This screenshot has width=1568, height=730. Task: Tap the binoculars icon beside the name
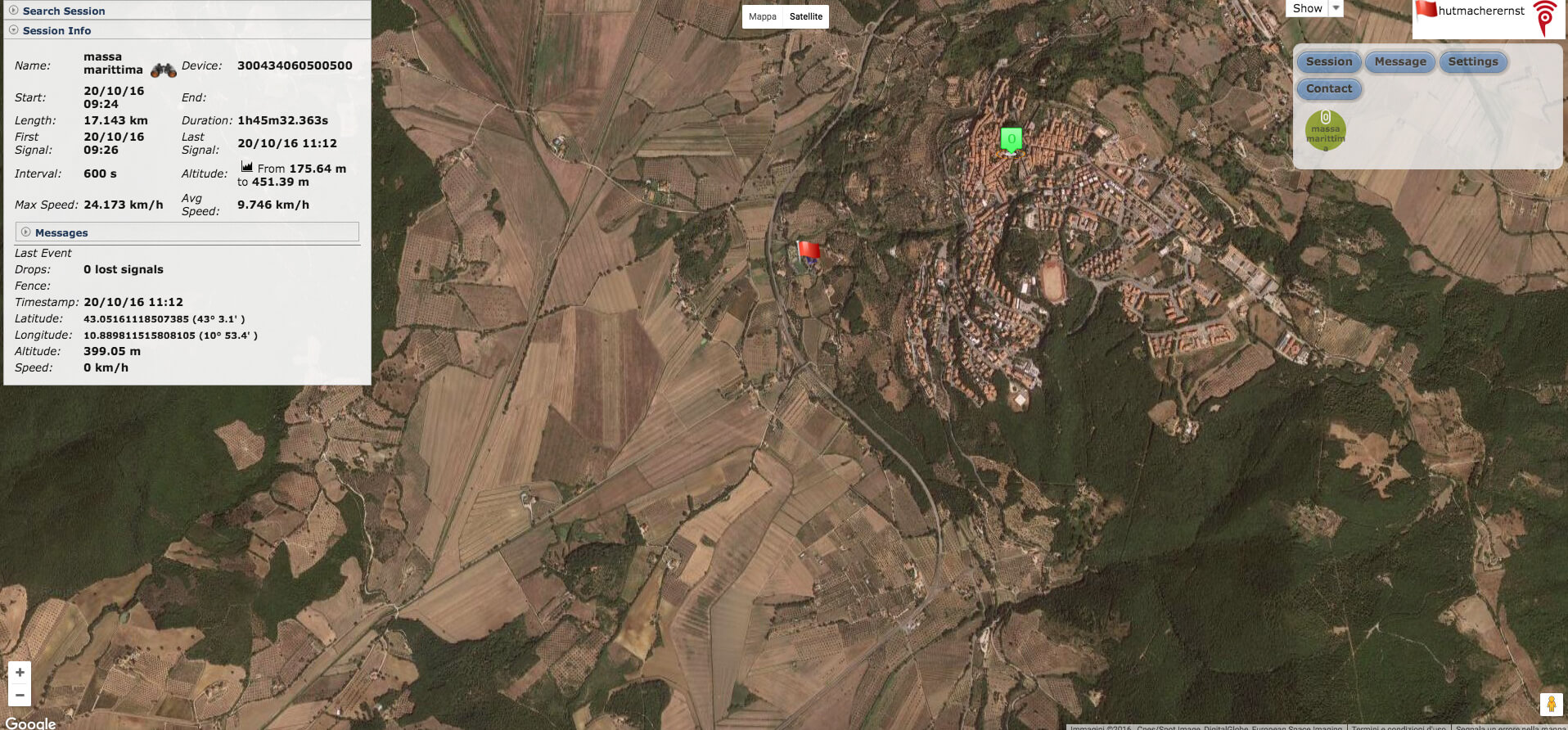click(x=164, y=70)
